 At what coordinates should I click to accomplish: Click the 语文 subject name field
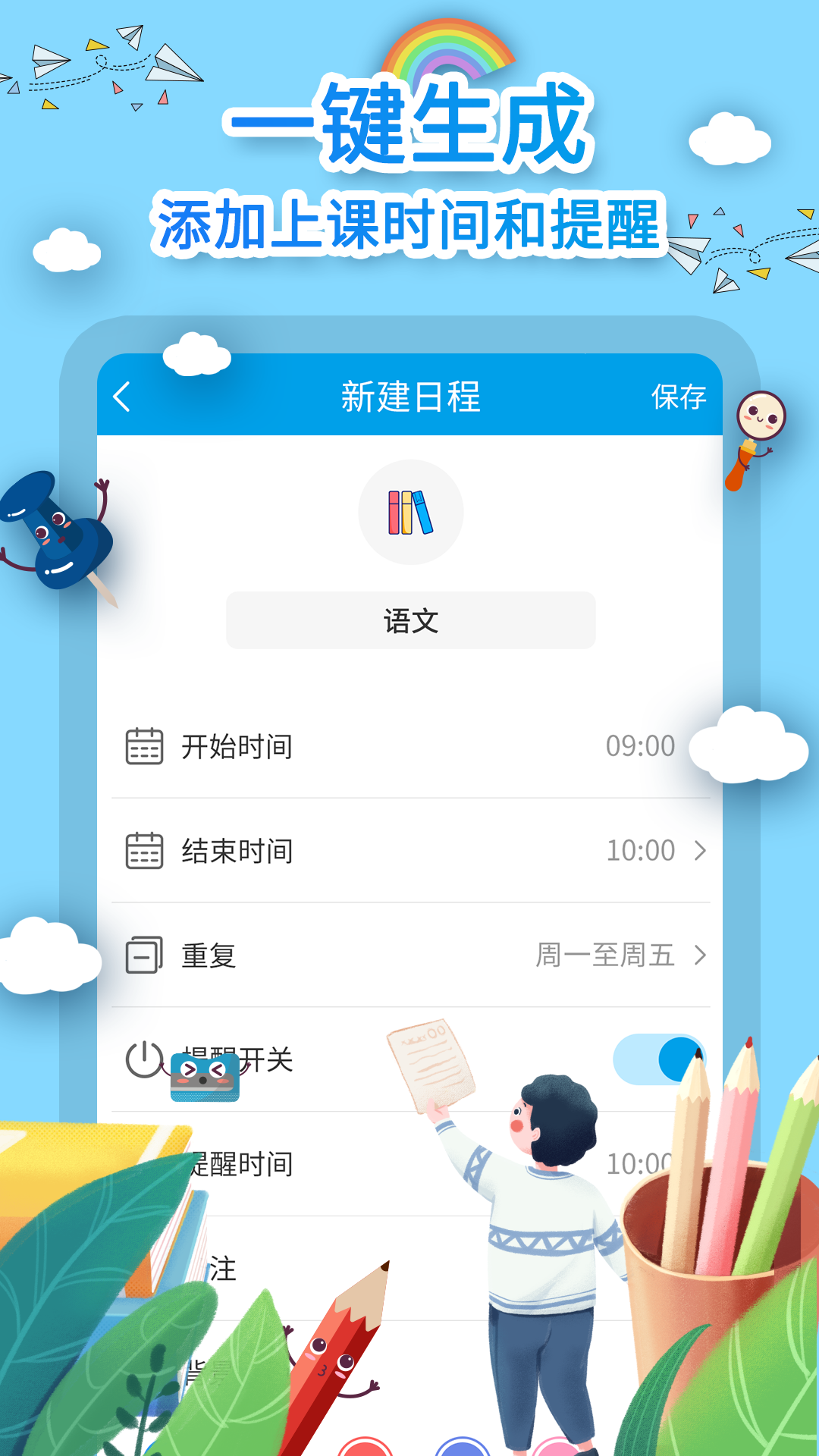(x=409, y=620)
